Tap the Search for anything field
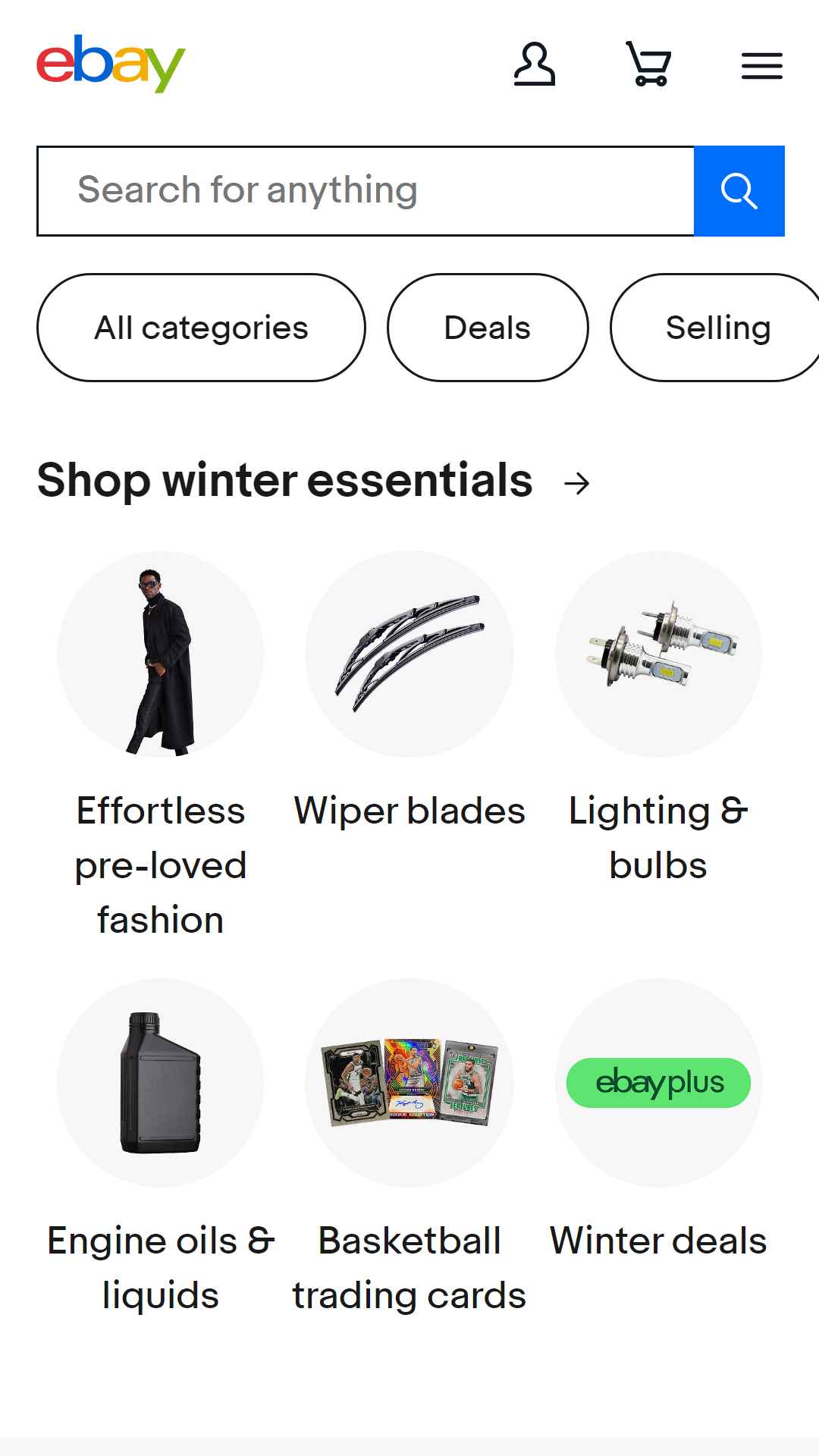The height and width of the screenshot is (1456, 819). 366,190
